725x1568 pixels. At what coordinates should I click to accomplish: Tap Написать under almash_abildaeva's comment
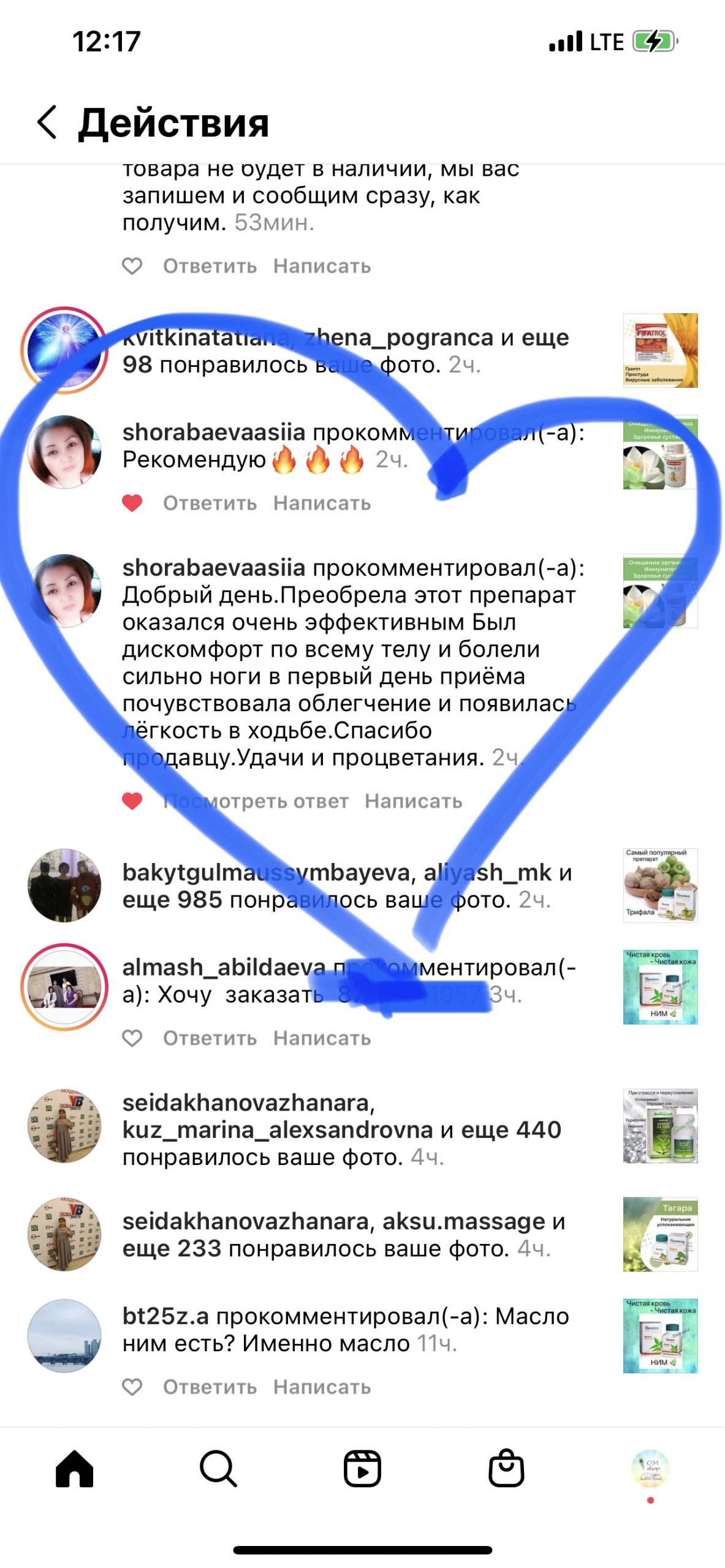[322, 1038]
